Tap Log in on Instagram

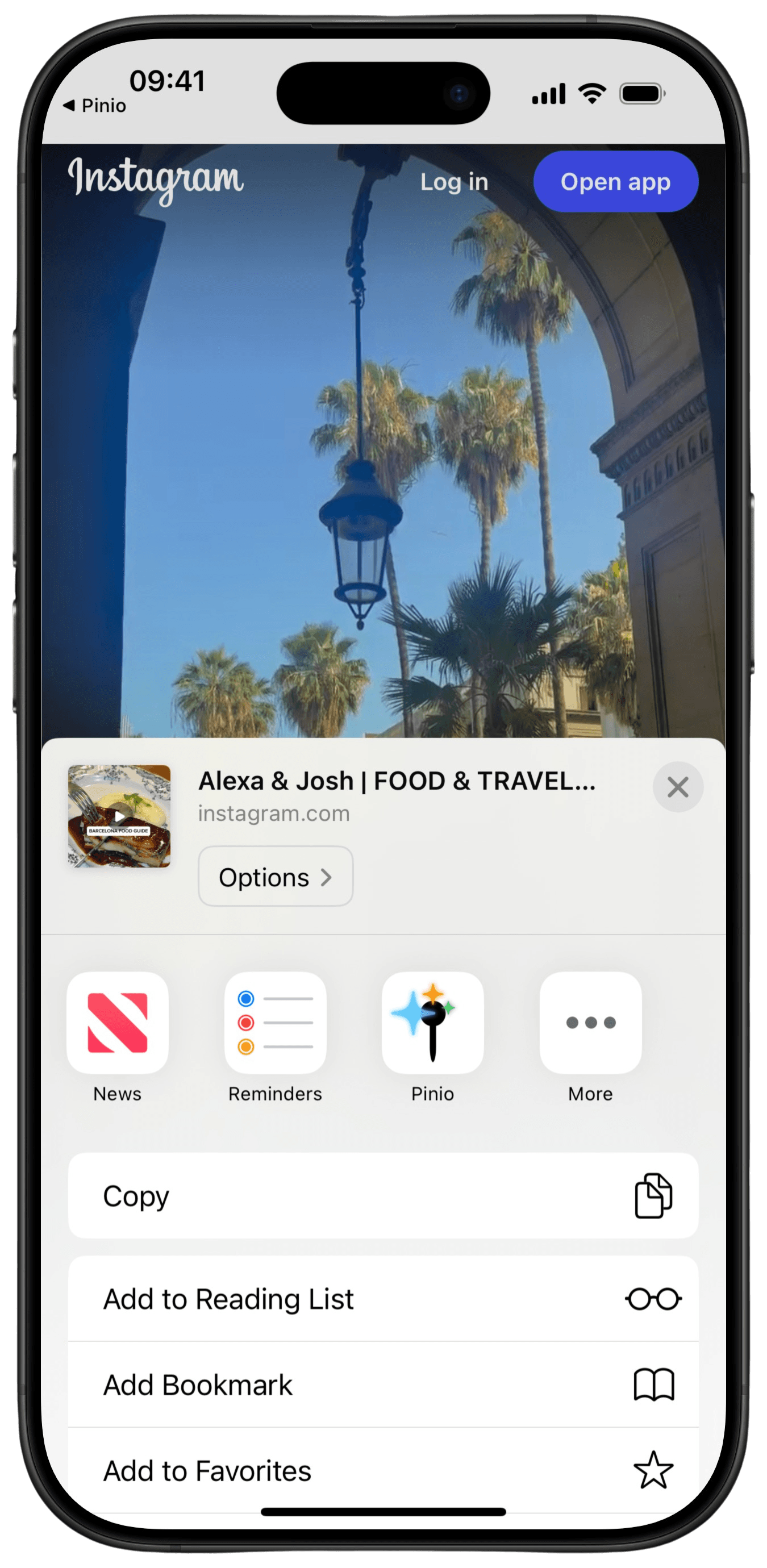454,181
